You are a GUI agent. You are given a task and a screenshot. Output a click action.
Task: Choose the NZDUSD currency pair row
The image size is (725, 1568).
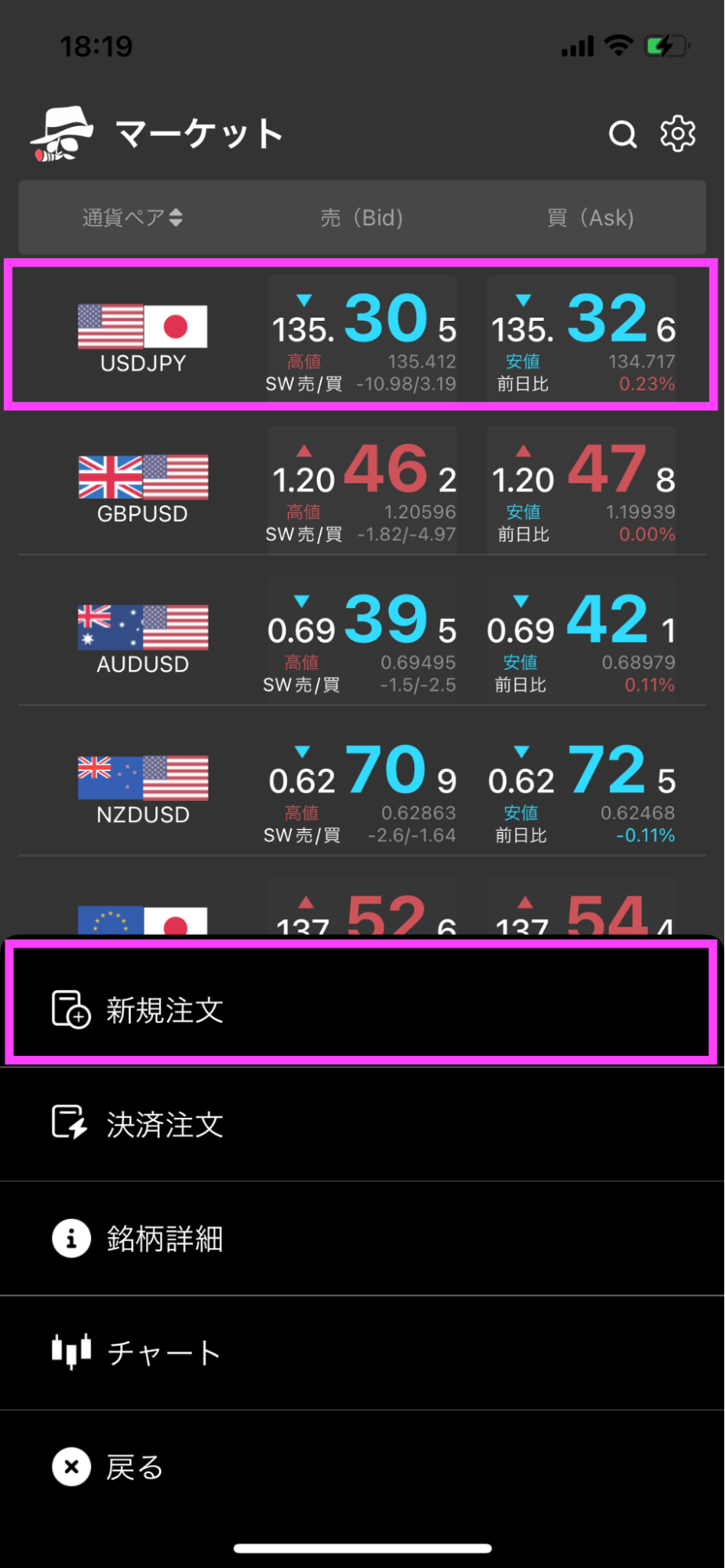point(143,788)
